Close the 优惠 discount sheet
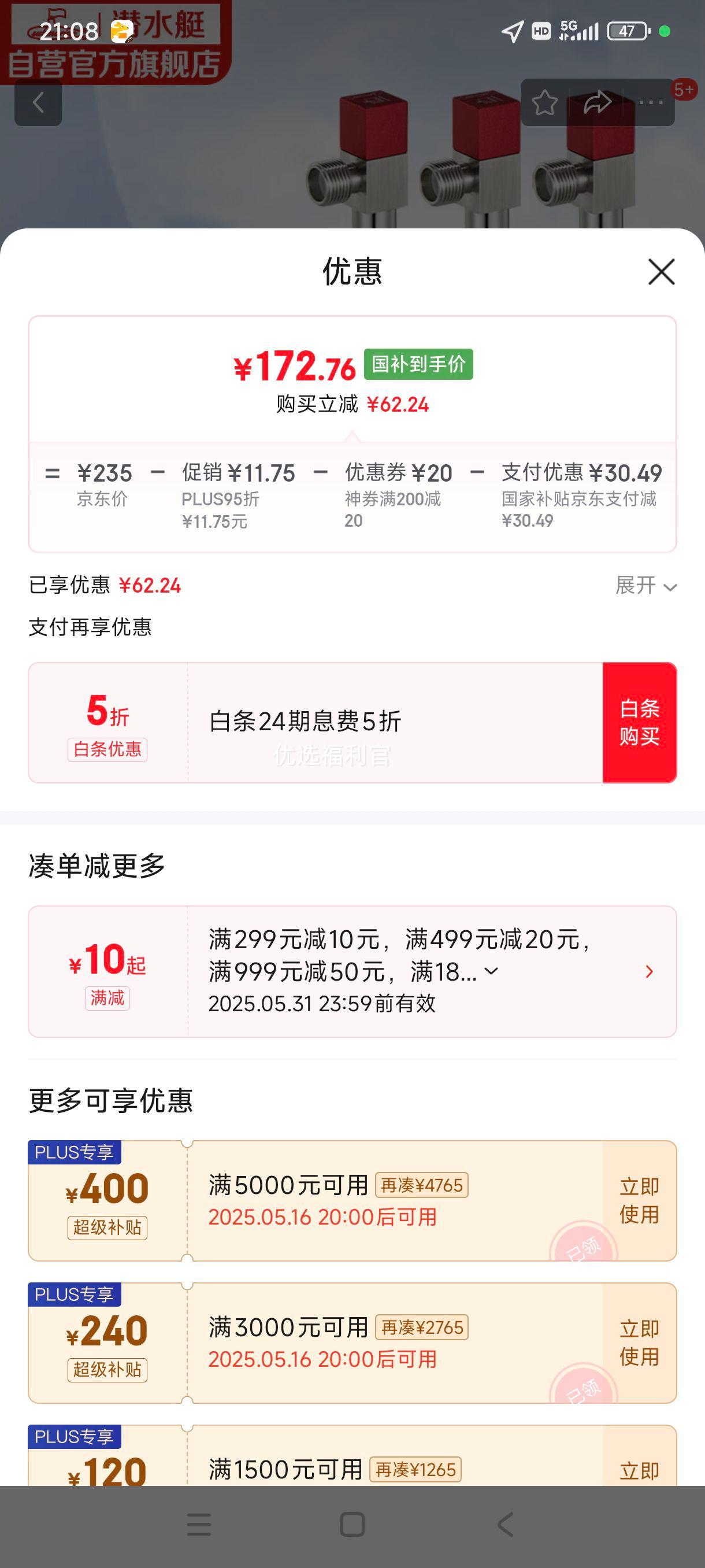705x1568 pixels. (661, 272)
